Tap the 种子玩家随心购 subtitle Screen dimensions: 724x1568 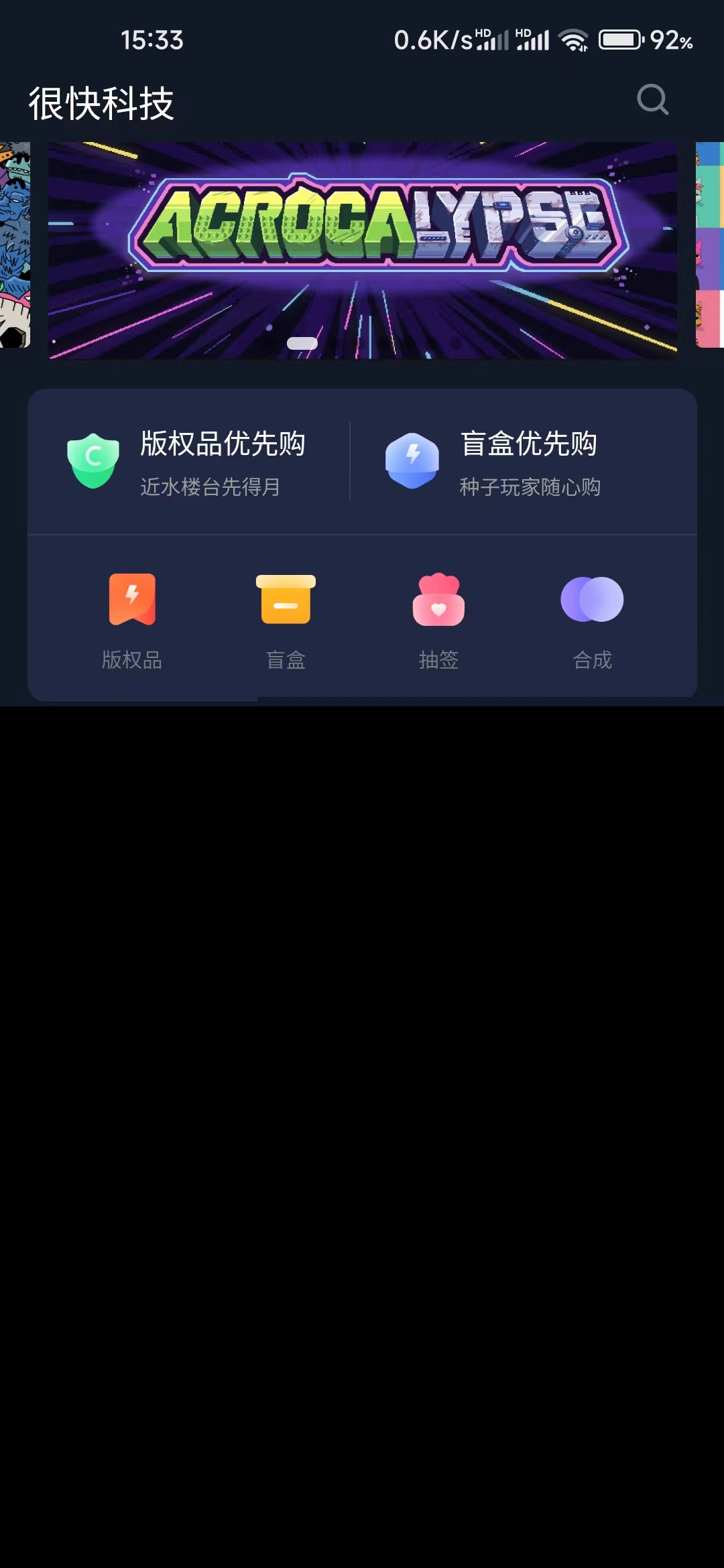(532, 488)
